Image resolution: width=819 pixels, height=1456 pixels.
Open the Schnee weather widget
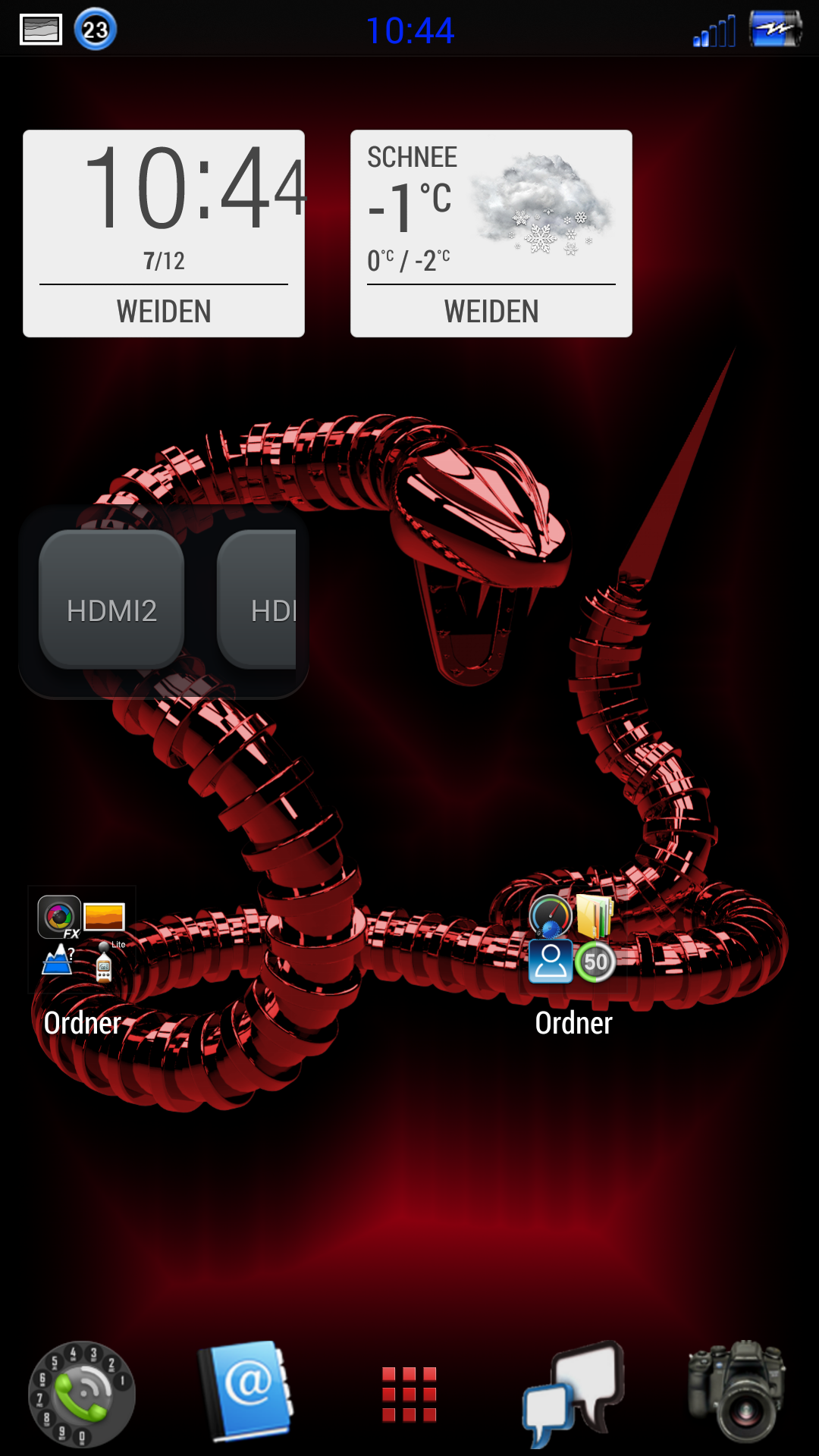[x=491, y=234]
